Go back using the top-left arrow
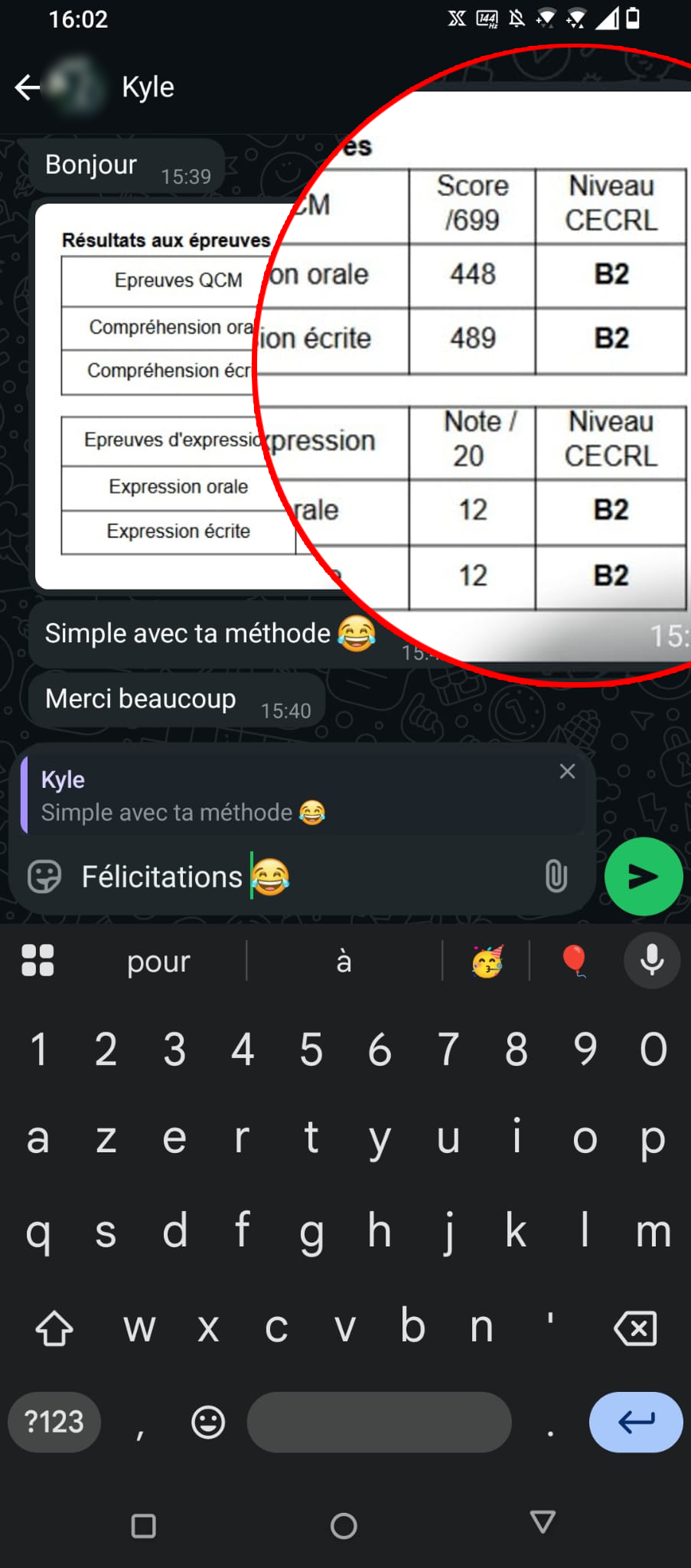The width and height of the screenshot is (691, 1568). tap(28, 87)
